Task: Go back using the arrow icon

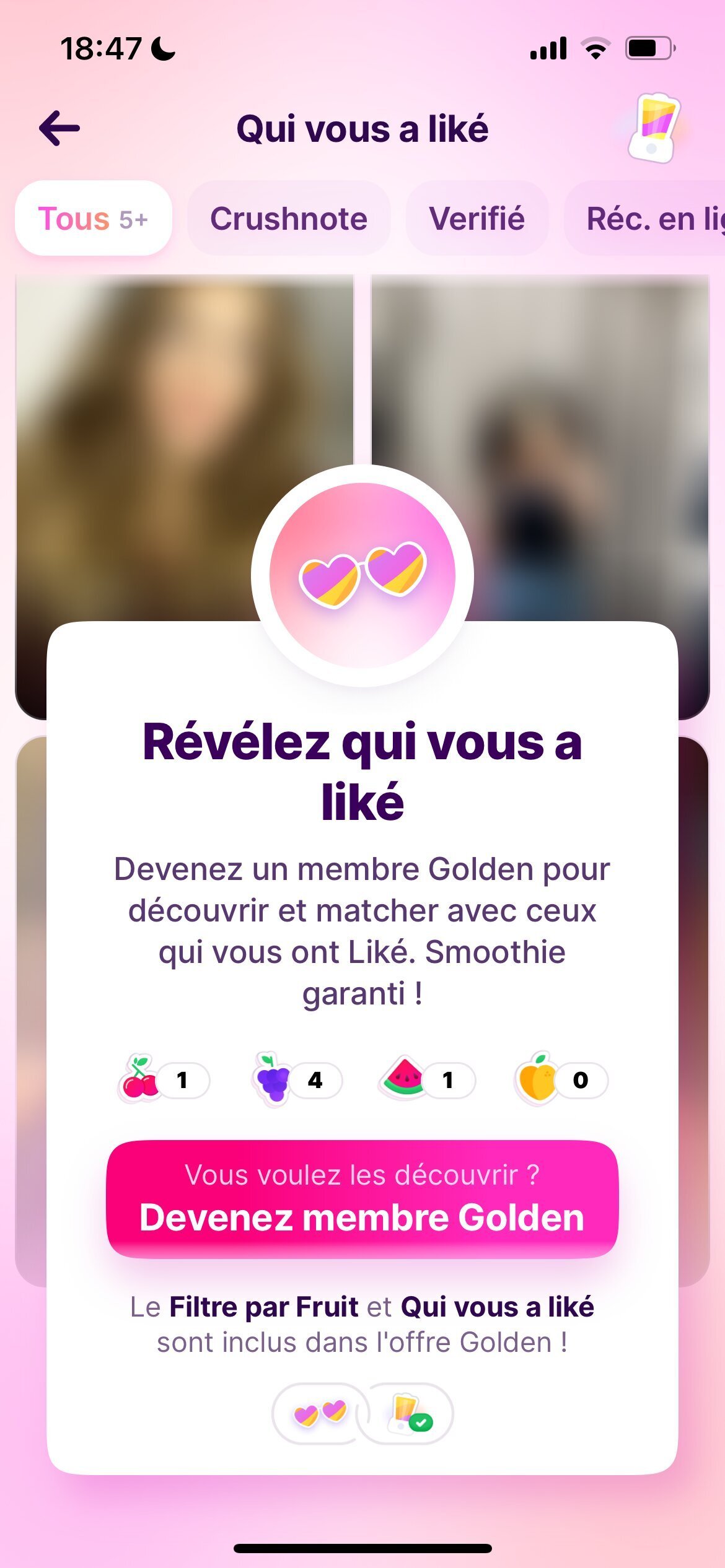Action: click(59, 128)
